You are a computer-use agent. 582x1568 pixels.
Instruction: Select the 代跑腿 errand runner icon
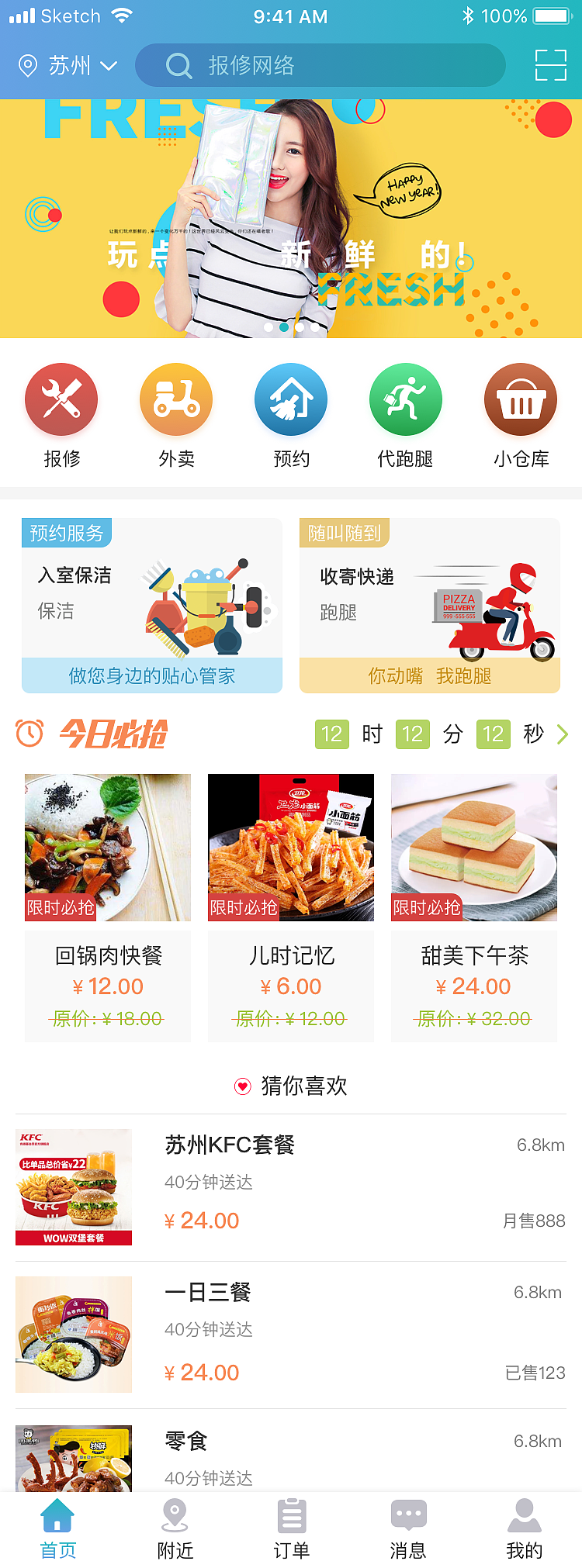pos(406,399)
